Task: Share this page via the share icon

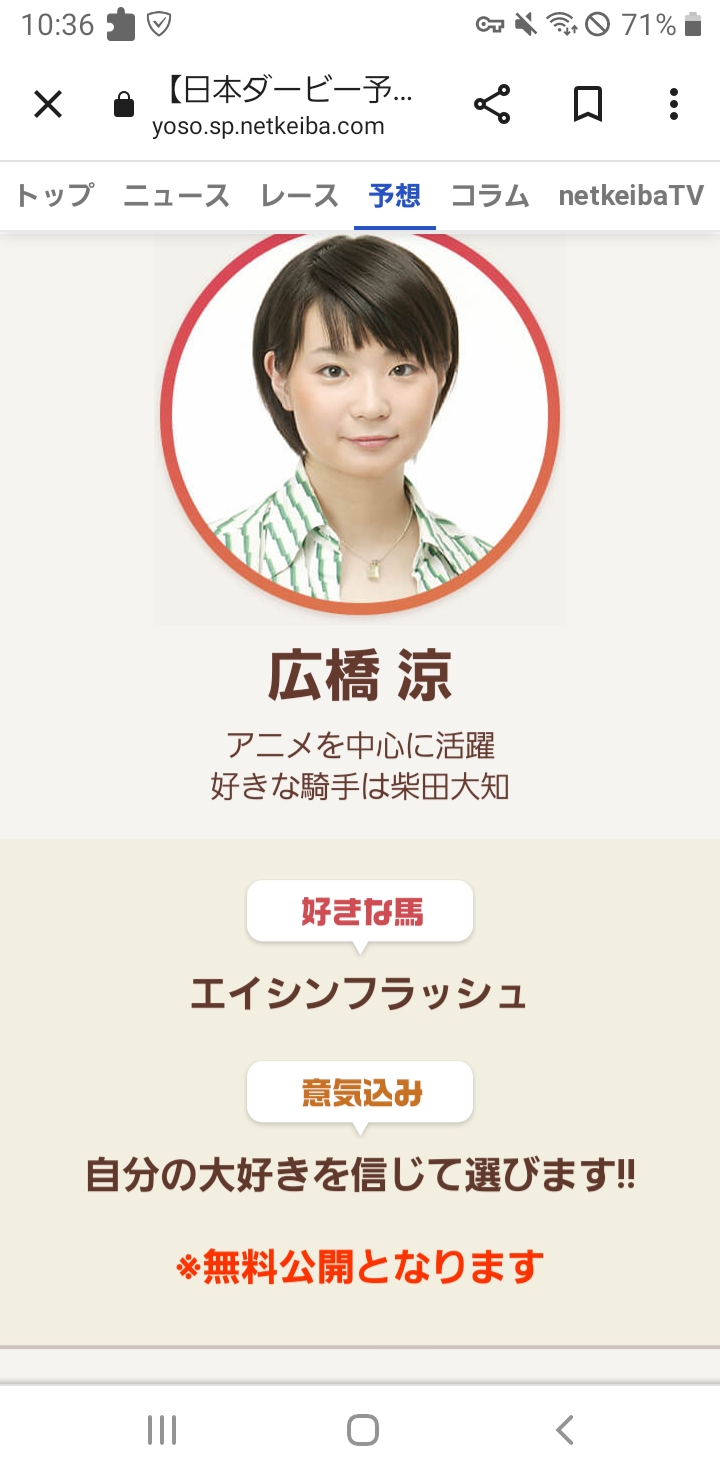Action: pos(492,104)
